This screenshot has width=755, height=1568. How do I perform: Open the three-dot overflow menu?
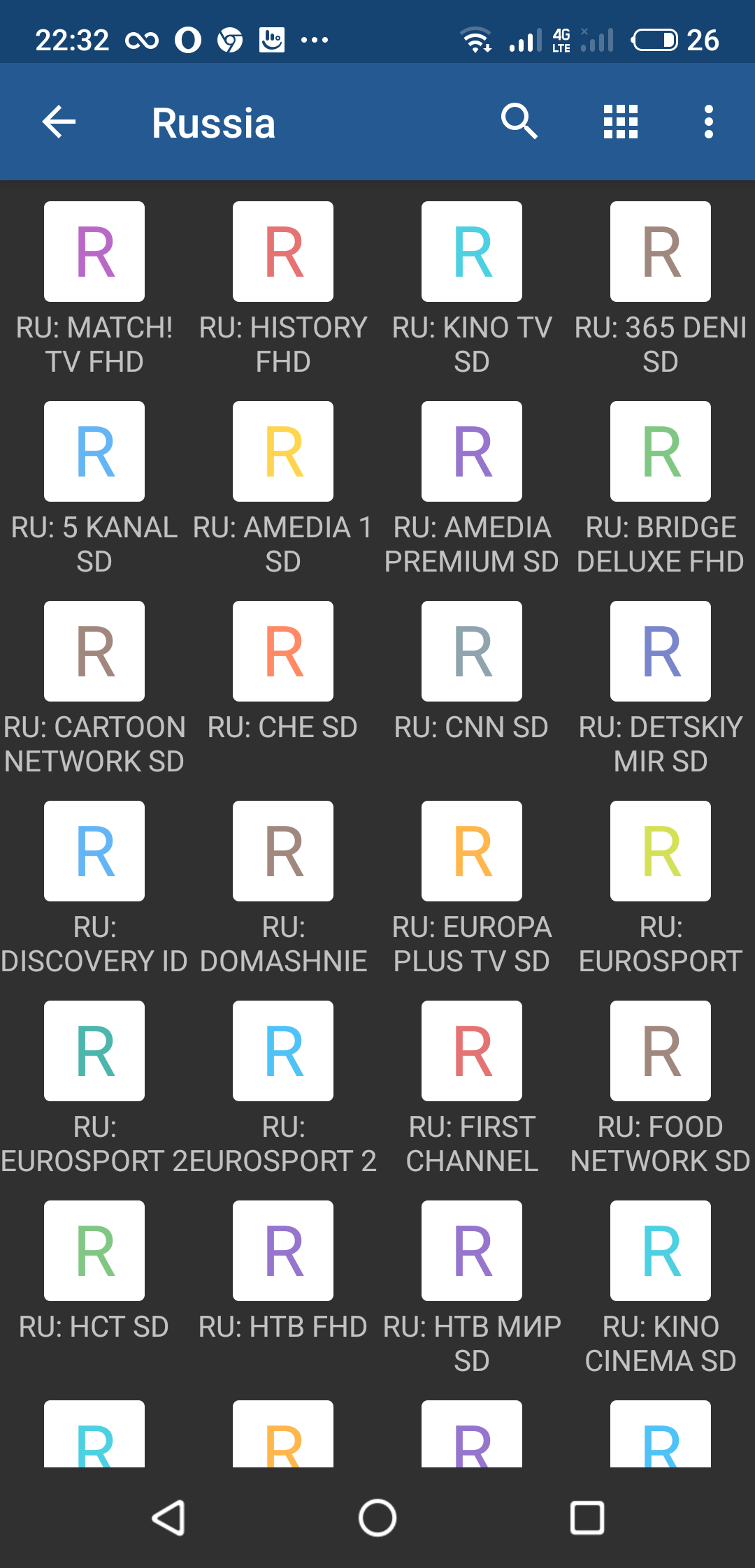coord(709,122)
